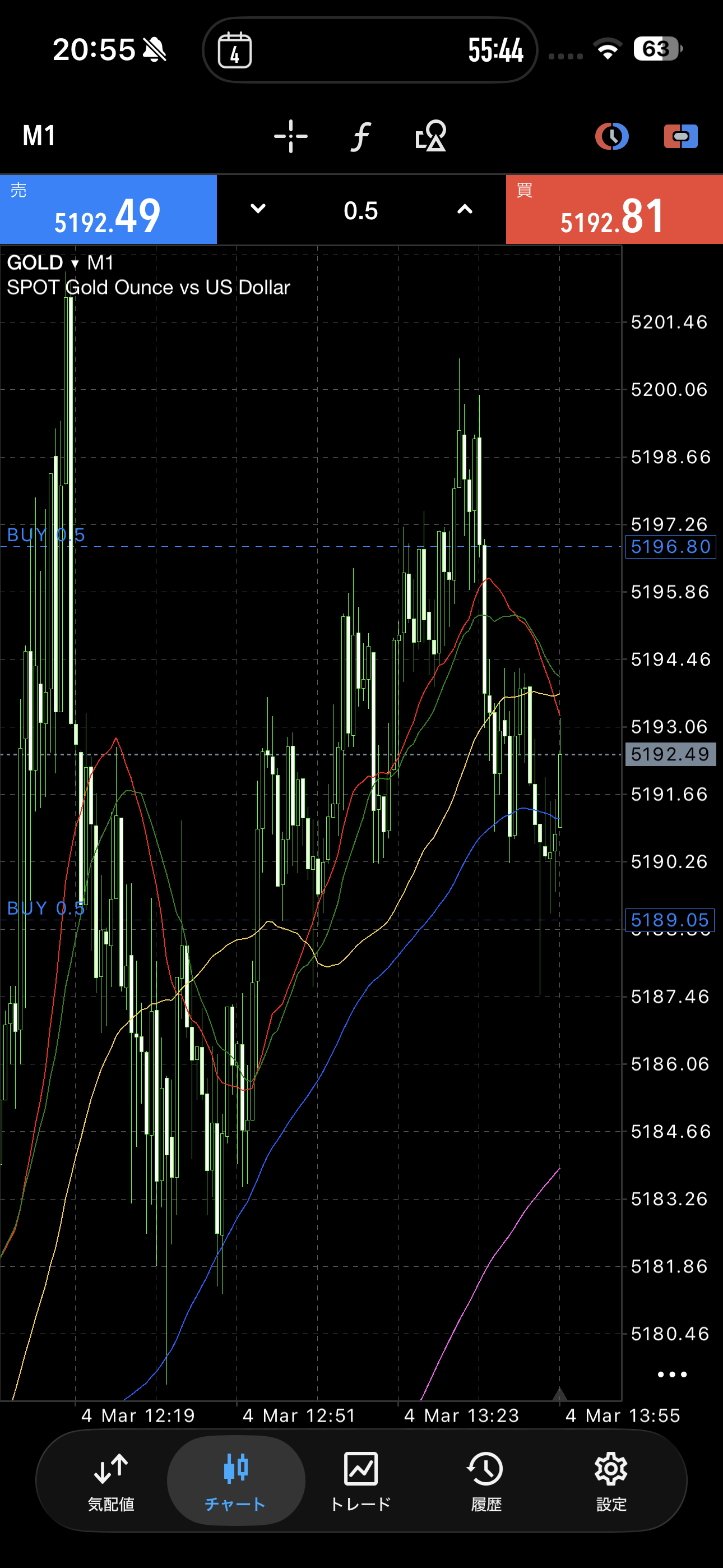Decrease the lot size below 0.5

click(258, 209)
